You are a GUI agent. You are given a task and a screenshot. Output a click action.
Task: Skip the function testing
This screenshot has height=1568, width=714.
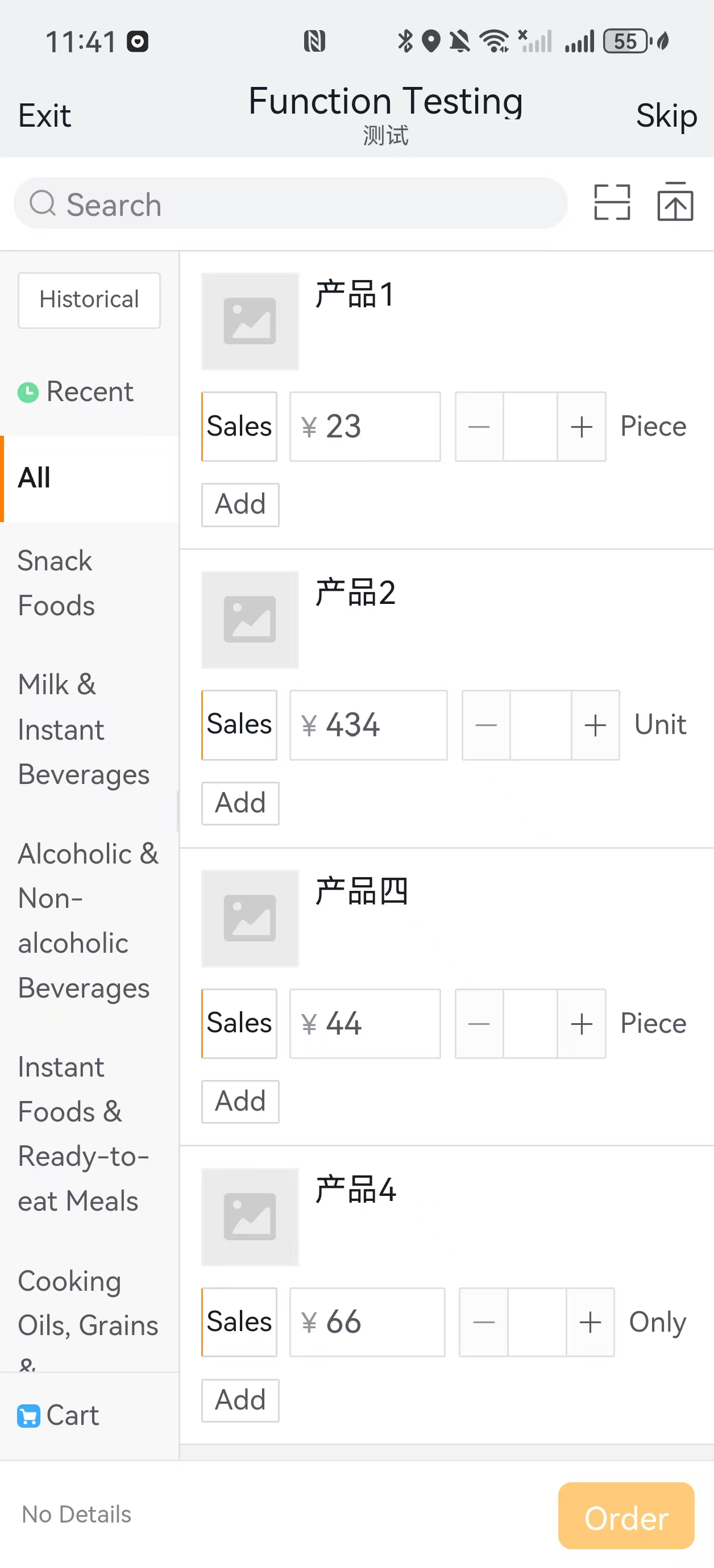666,116
